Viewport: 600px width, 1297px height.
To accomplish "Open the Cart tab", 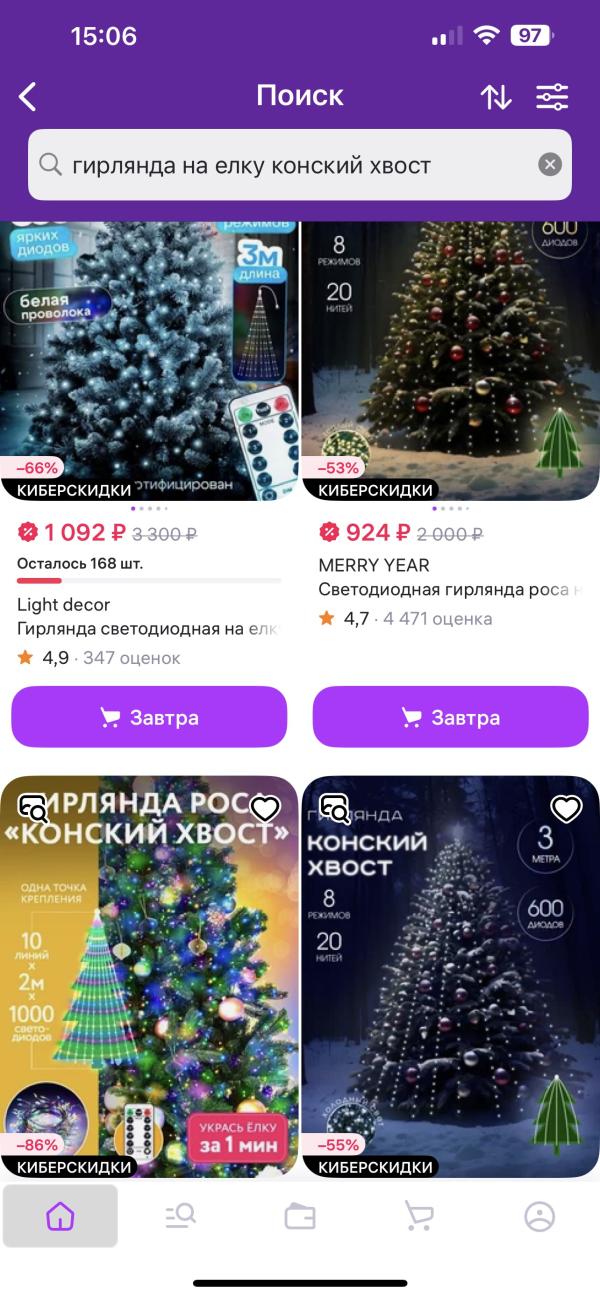I will pos(419,1216).
